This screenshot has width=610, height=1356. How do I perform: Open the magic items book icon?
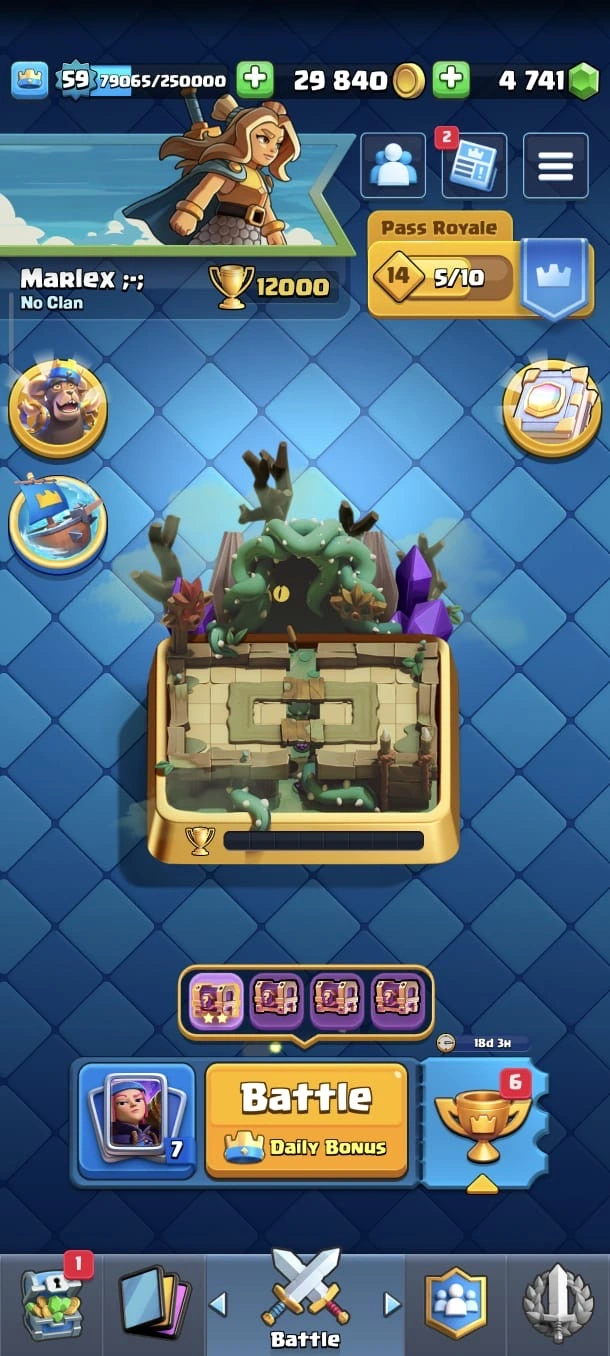pos(552,409)
